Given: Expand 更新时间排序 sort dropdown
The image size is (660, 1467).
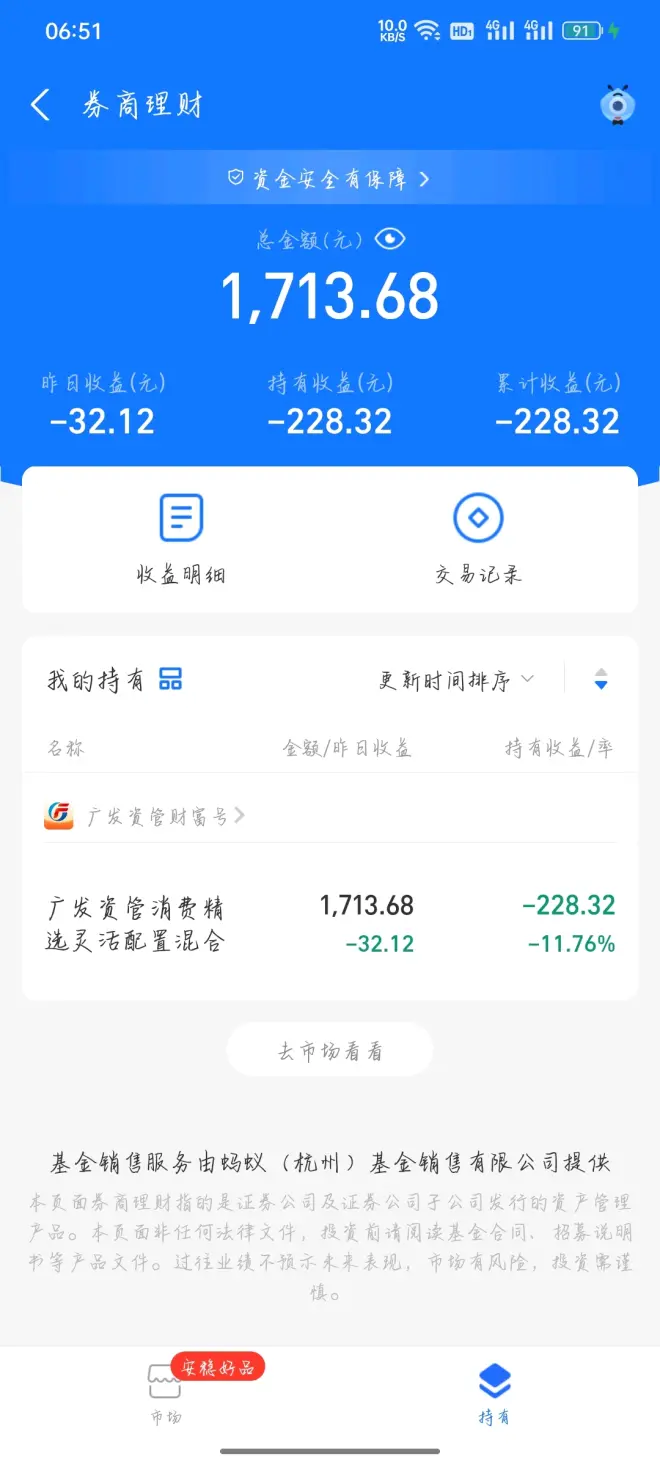Looking at the screenshot, I should tap(456, 681).
